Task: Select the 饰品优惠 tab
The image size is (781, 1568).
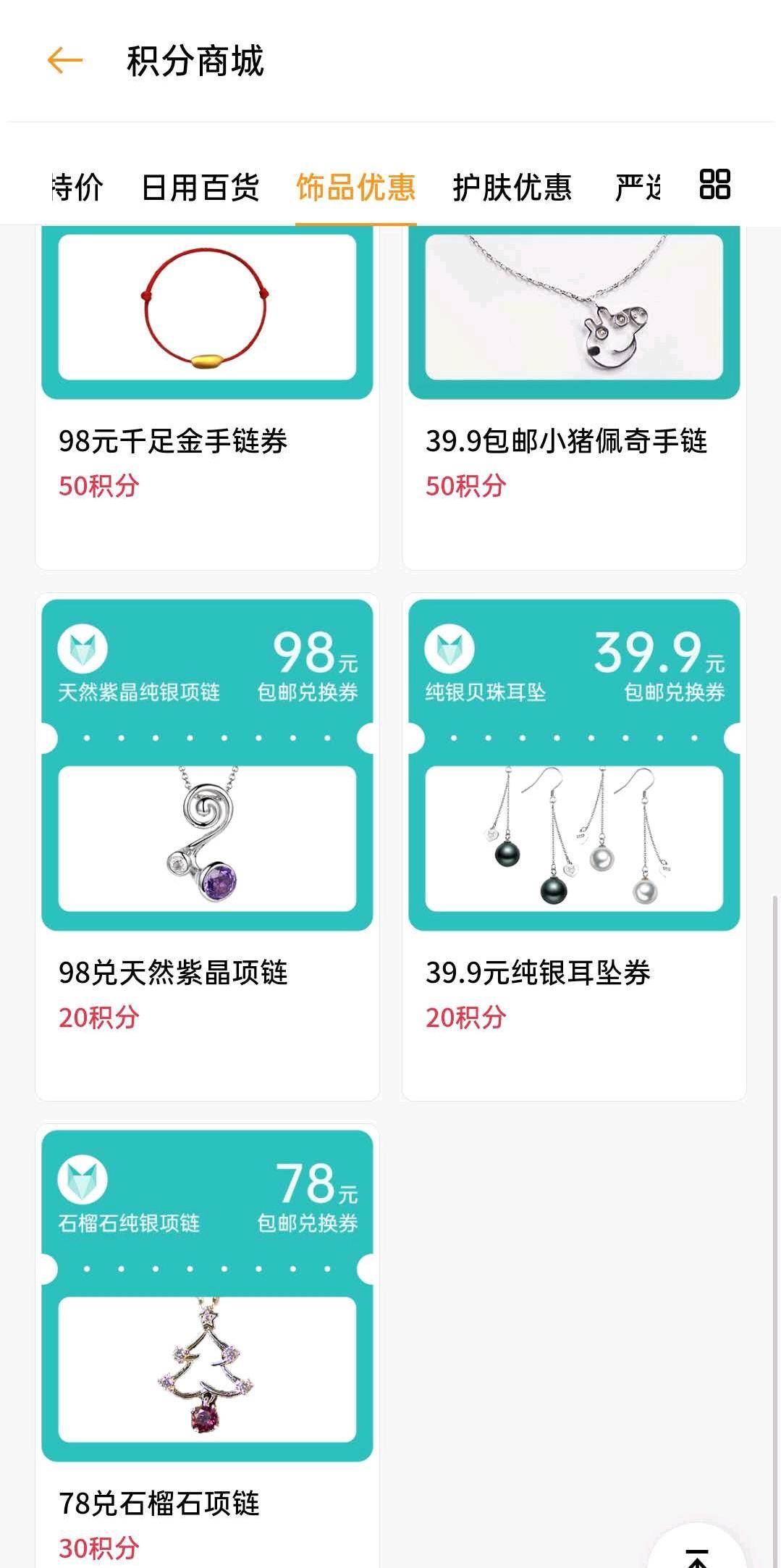Action: coord(355,188)
